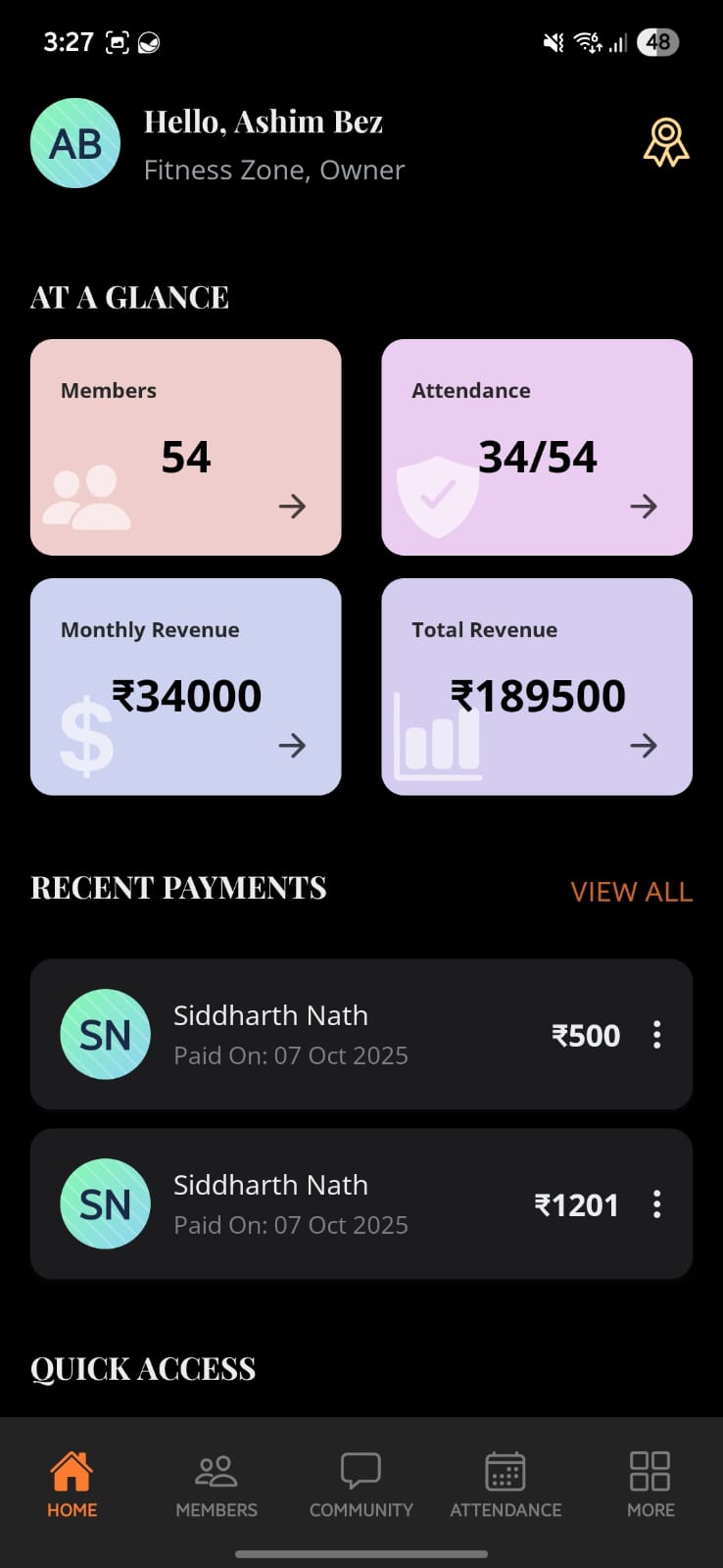Open options for the ₹1201 payment
Image resolution: width=723 pixels, height=1568 pixels.
656,1204
